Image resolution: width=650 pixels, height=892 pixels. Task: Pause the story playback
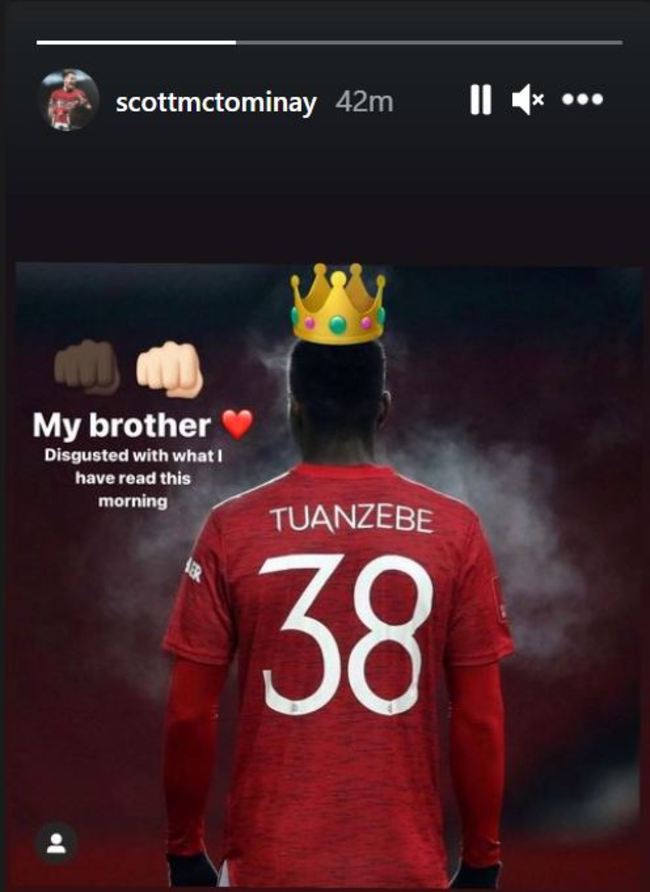(480, 100)
